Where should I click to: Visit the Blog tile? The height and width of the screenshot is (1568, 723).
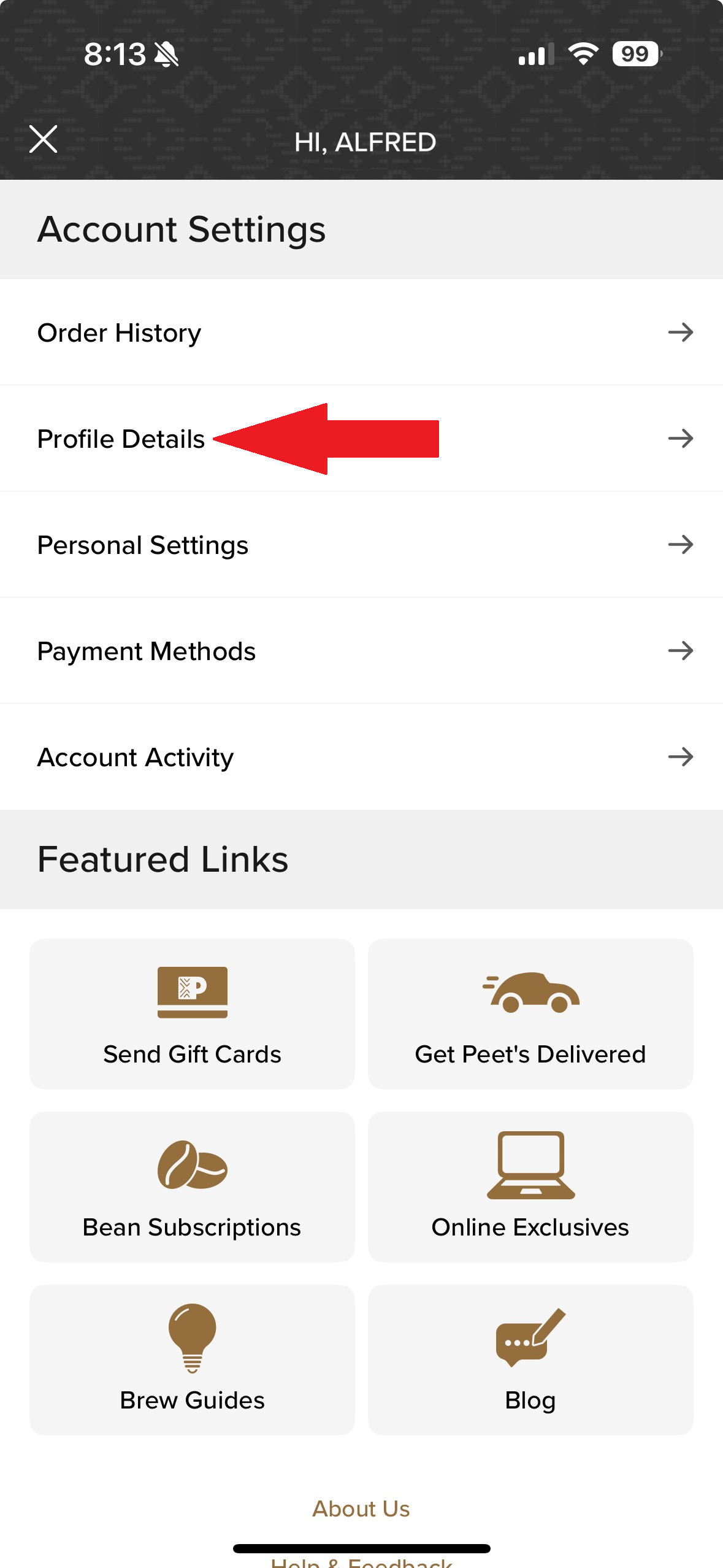click(x=530, y=1359)
